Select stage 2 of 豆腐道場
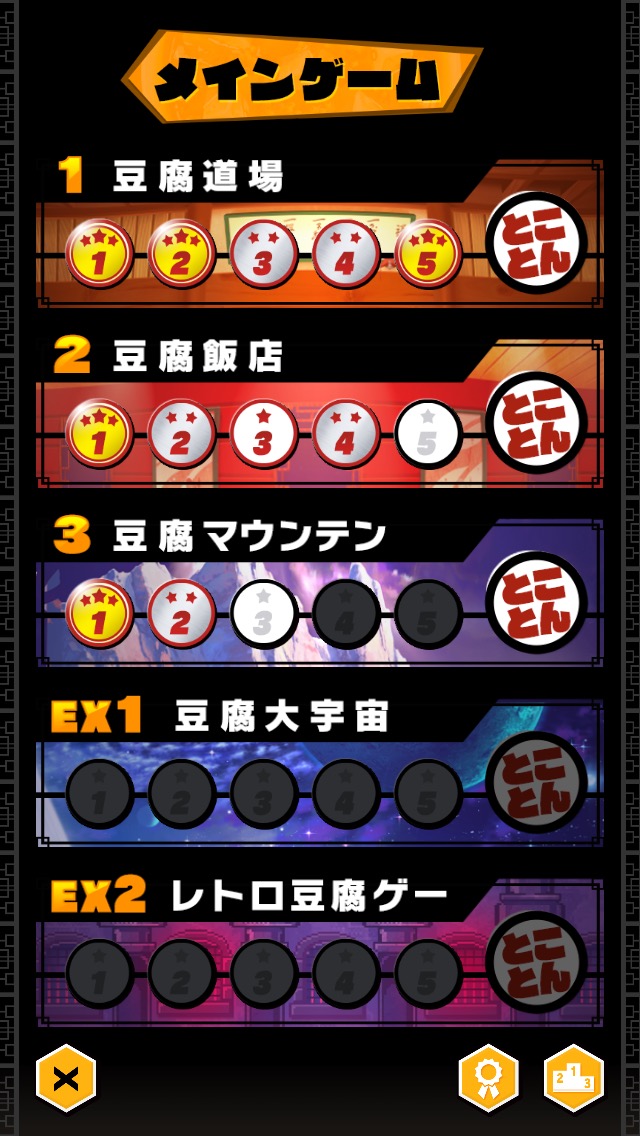This screenshot has height=1136, width=640. [x=181, y=254]
